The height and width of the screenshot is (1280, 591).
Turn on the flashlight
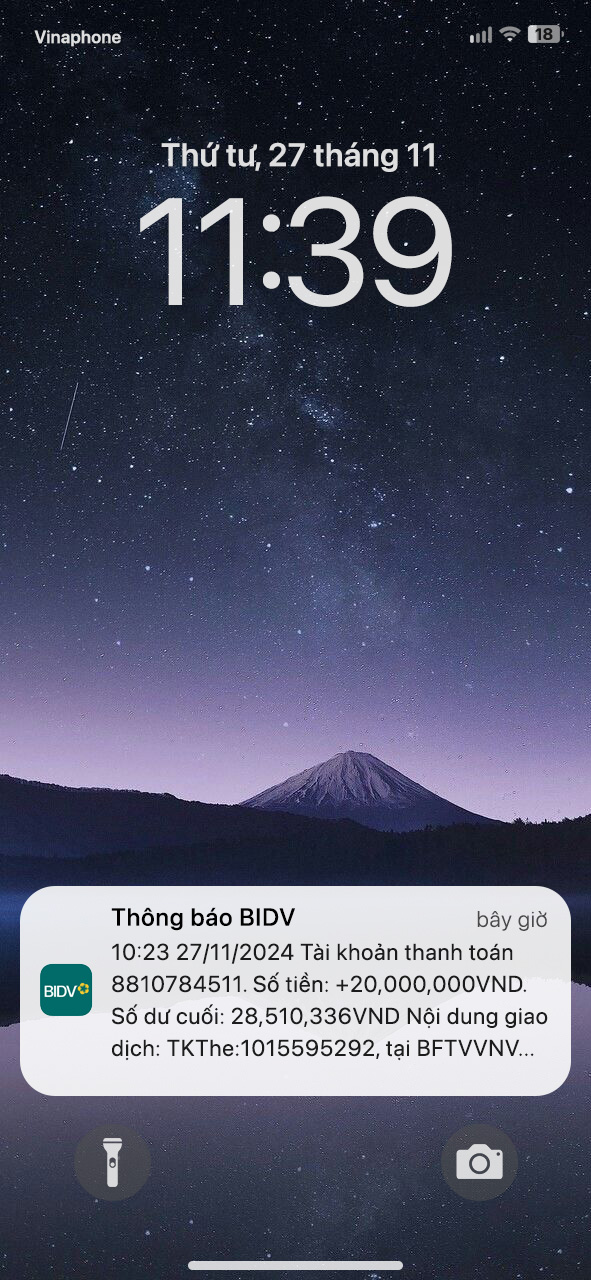[112, 1163]
